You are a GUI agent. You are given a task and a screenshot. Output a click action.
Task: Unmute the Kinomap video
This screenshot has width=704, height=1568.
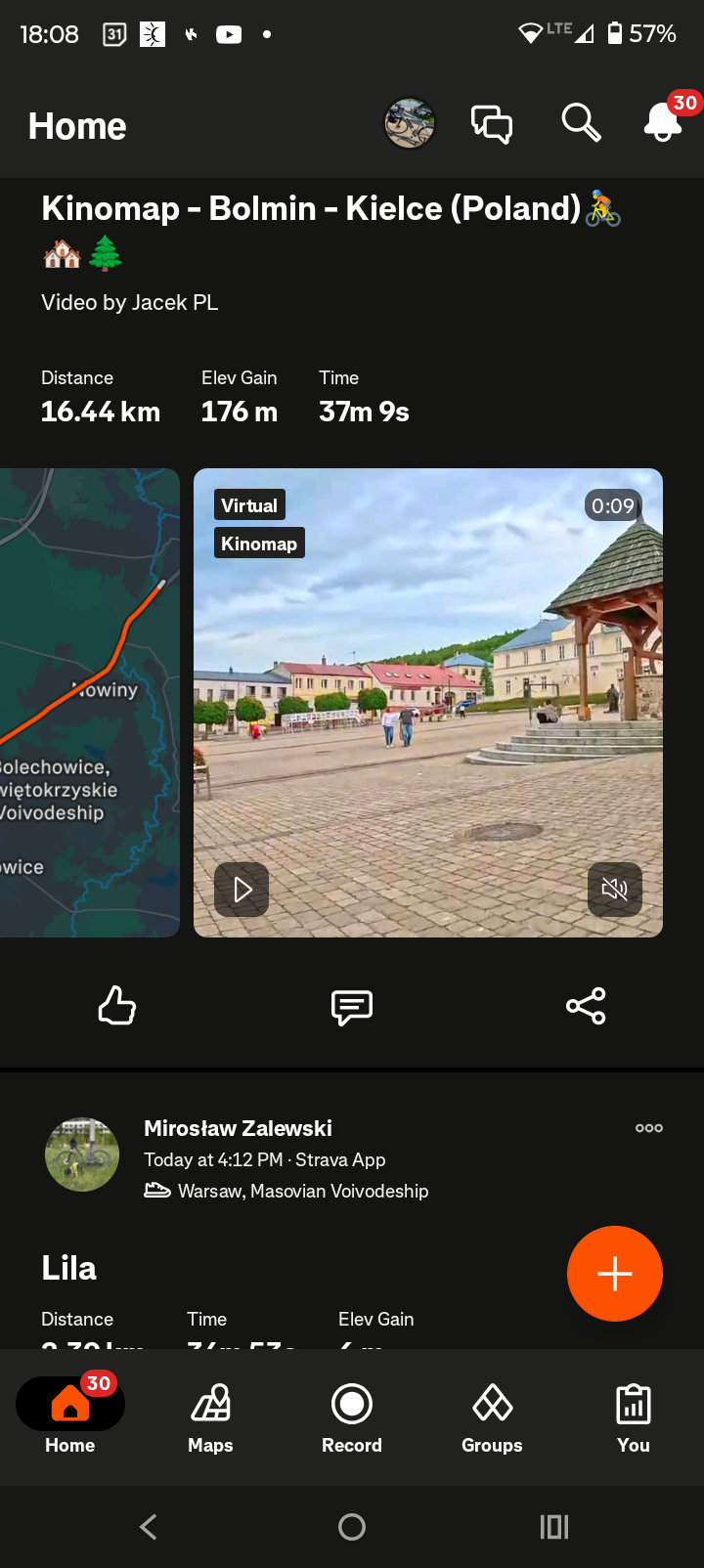click(614, 889)
